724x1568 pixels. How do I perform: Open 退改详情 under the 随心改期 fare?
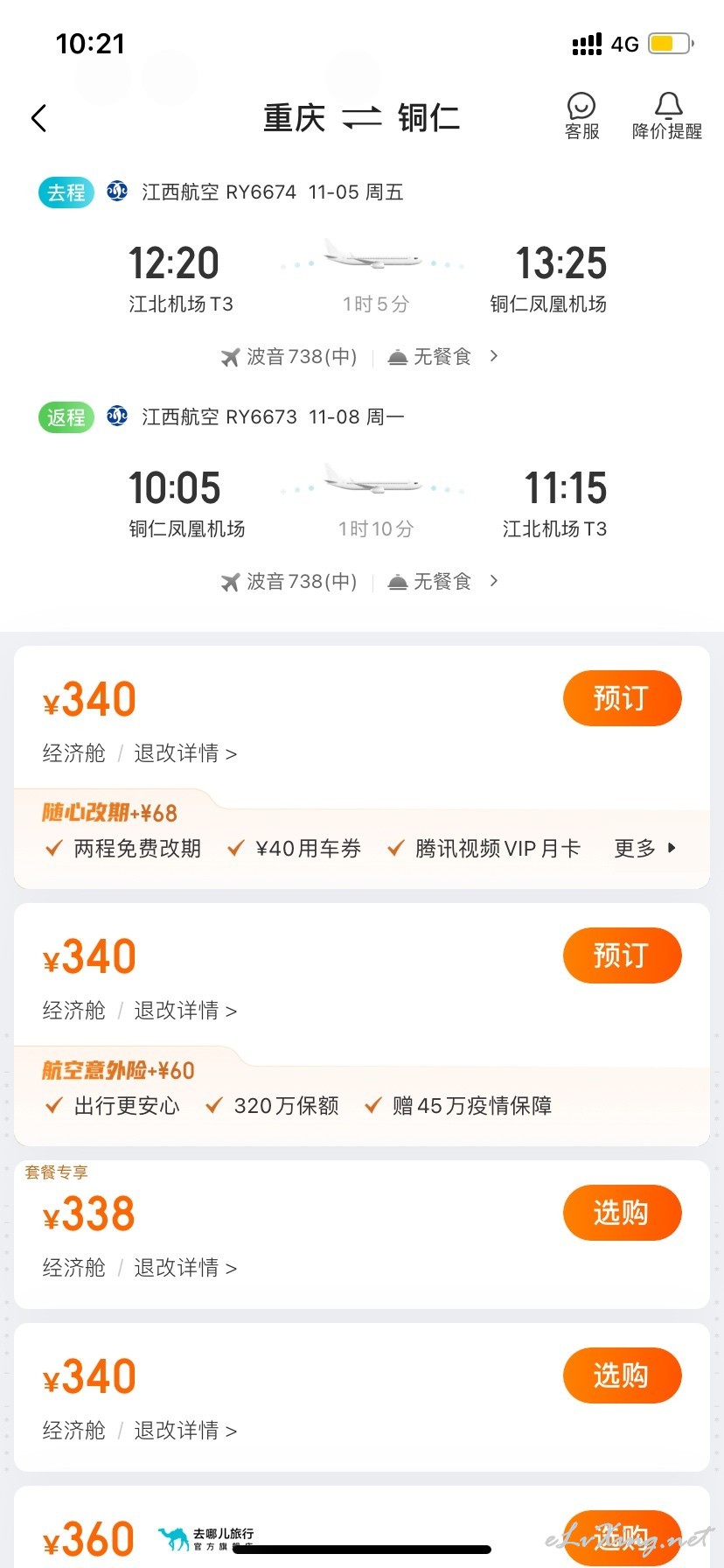click(x=185, y=753)
